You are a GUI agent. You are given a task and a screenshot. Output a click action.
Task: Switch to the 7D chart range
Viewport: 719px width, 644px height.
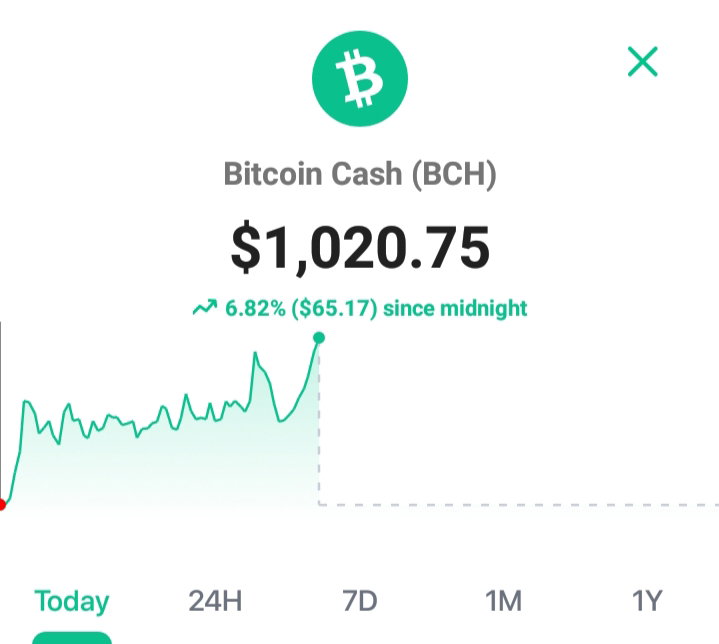tap(360, 600)
